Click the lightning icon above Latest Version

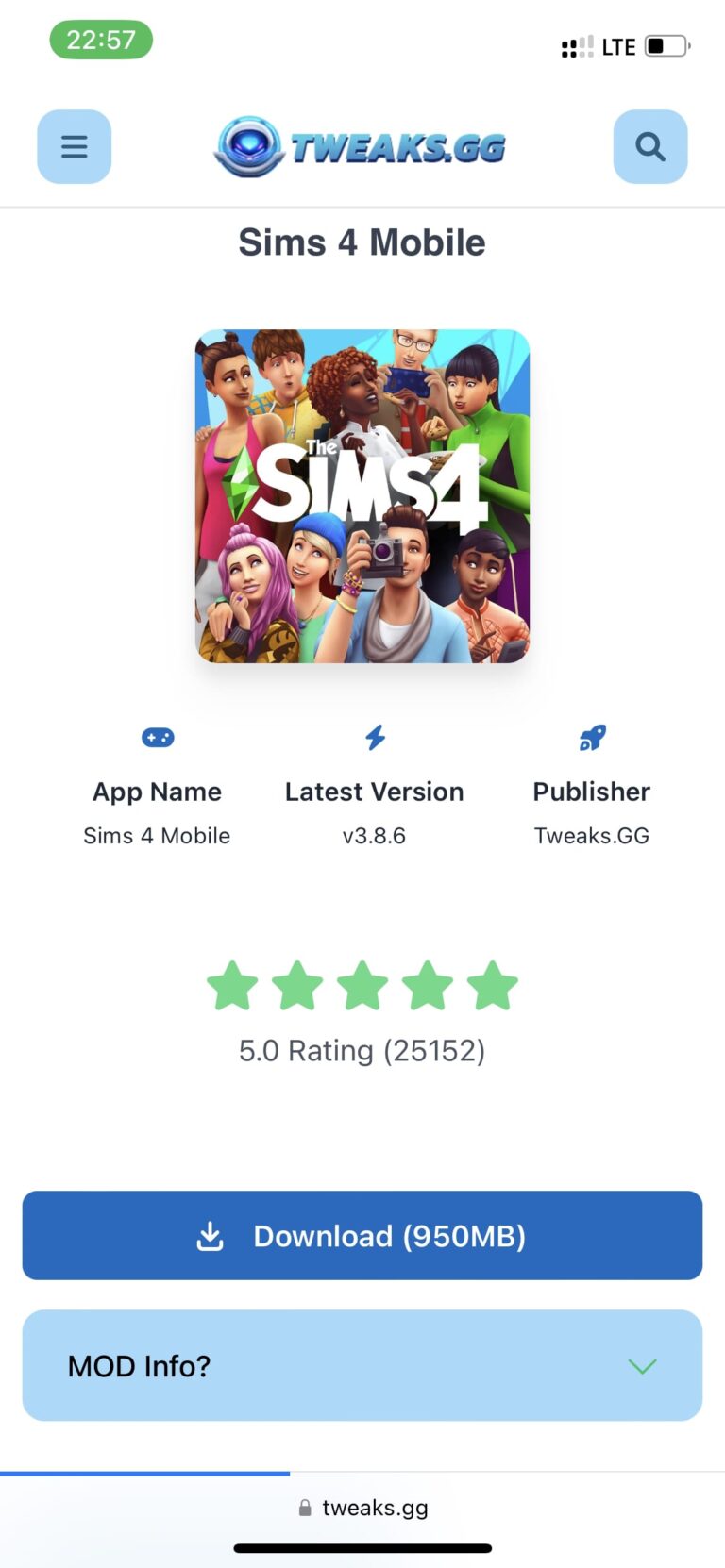375,738
